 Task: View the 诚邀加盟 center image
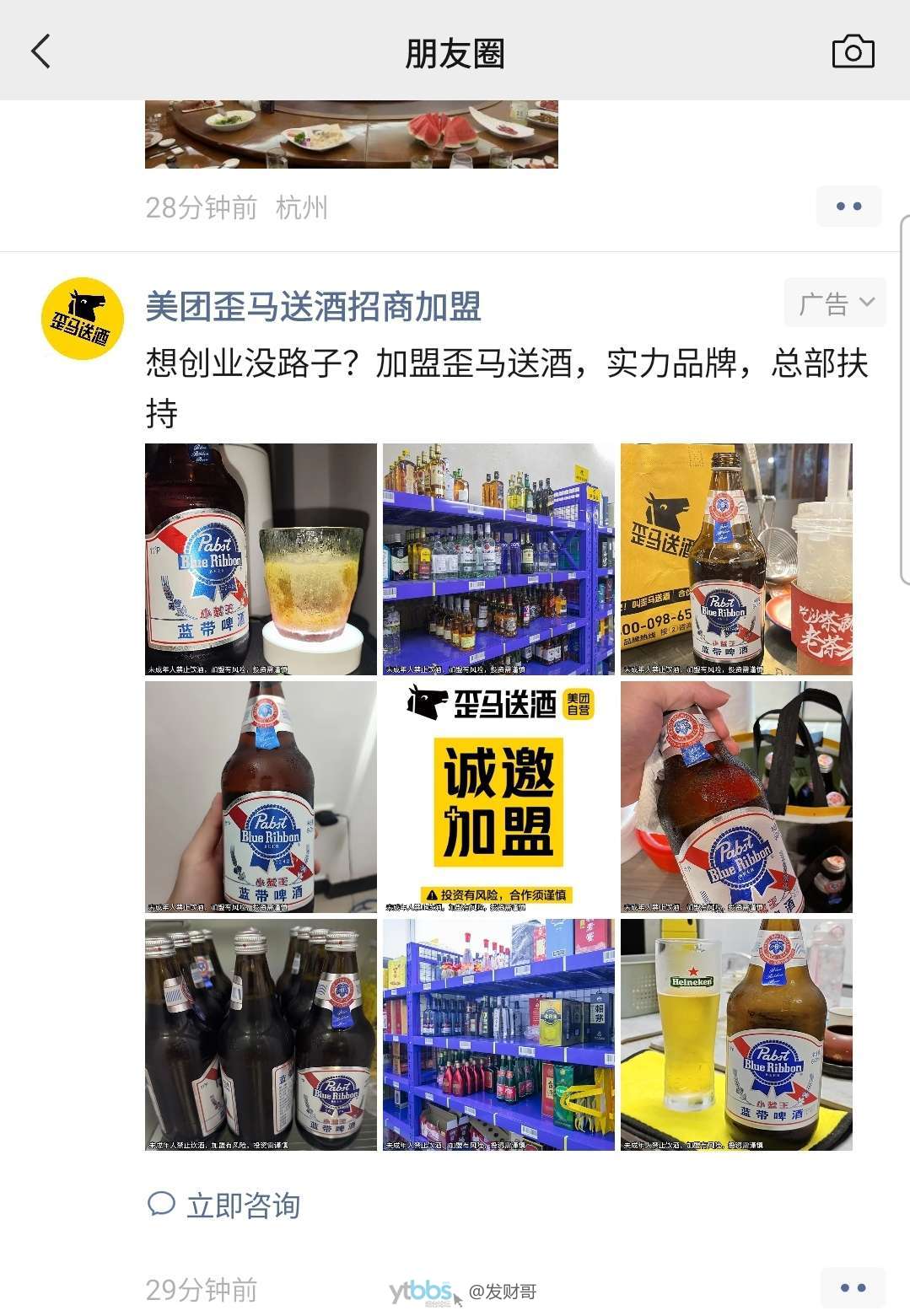click(x=498, y=797)
